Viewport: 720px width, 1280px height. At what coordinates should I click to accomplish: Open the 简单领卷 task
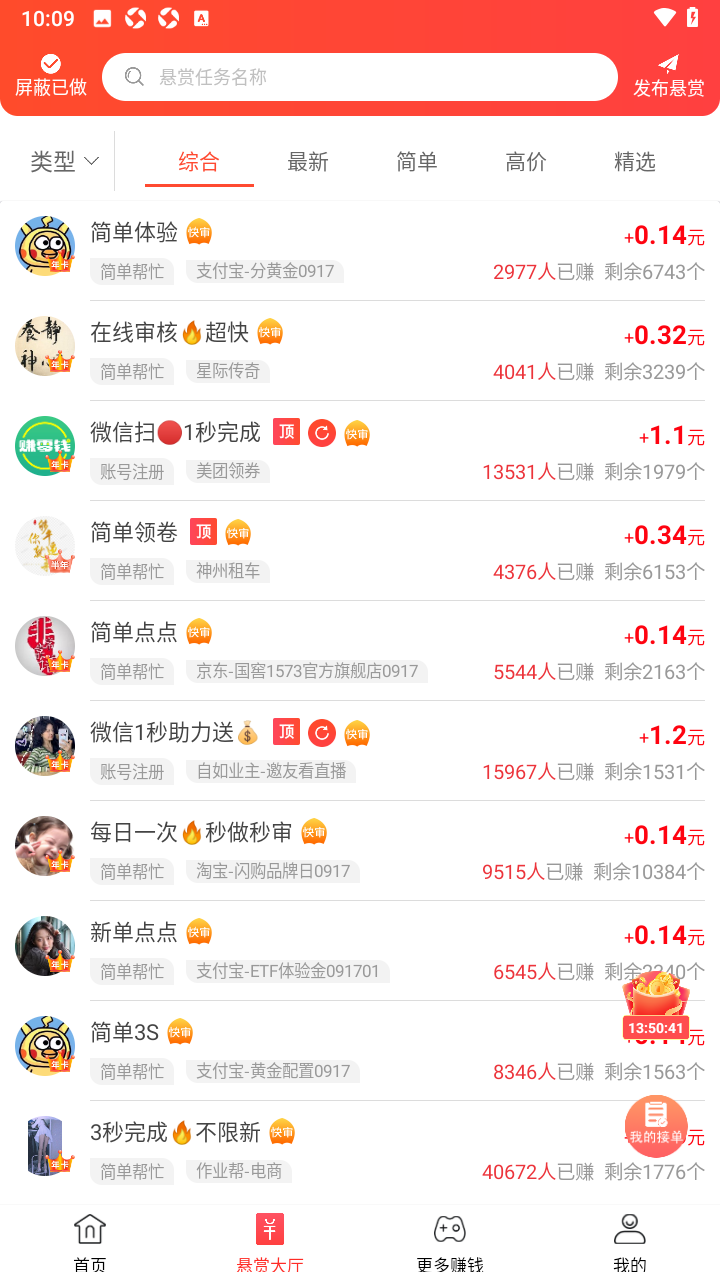click(360, 551)
